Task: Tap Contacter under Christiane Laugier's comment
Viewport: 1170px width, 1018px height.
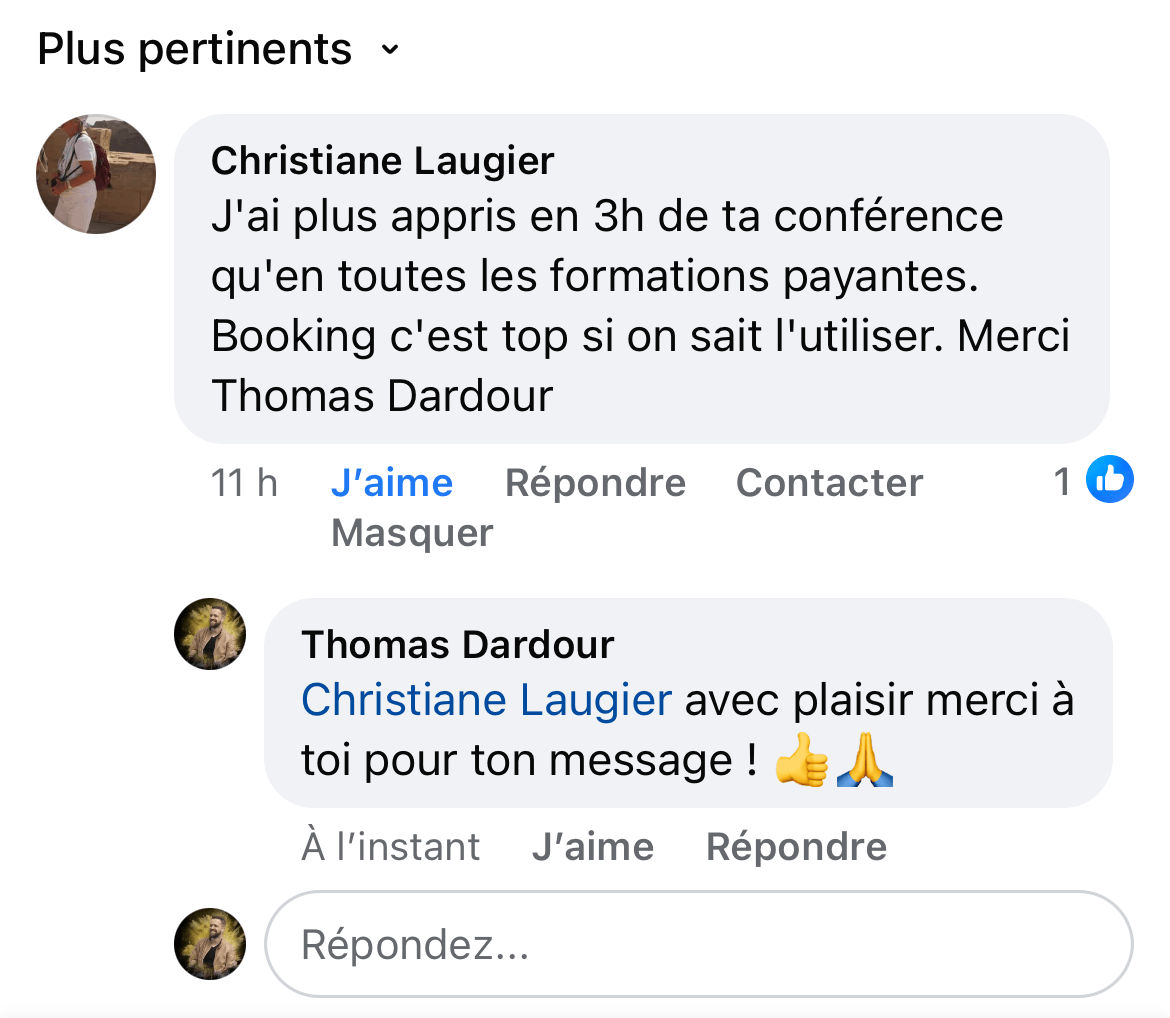Action: pos(829,483)
